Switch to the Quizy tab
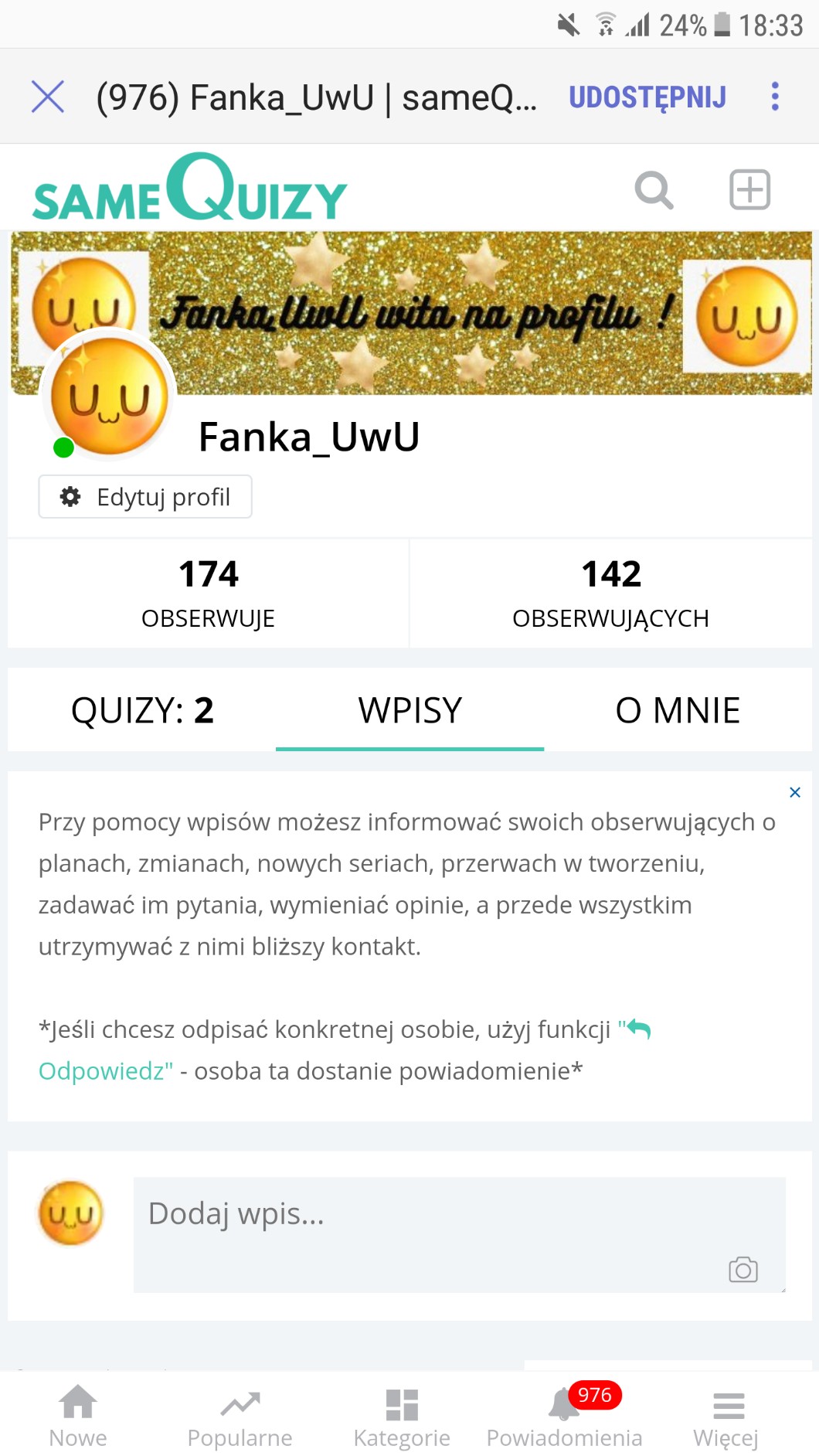Image resolution: width=819 pixels, height=1456 pixels. click(x=142, y=710)
